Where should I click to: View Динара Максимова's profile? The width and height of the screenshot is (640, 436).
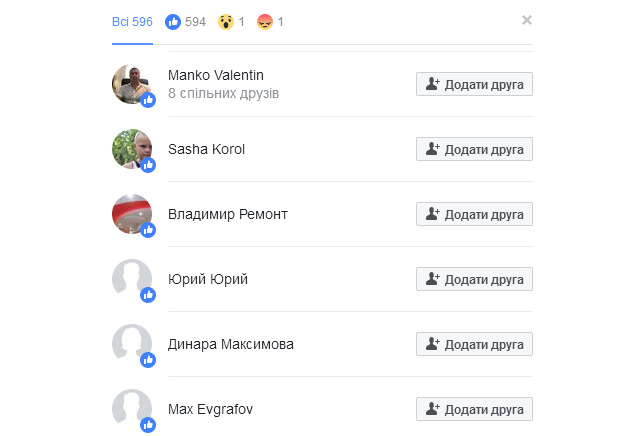pos(230,344)
